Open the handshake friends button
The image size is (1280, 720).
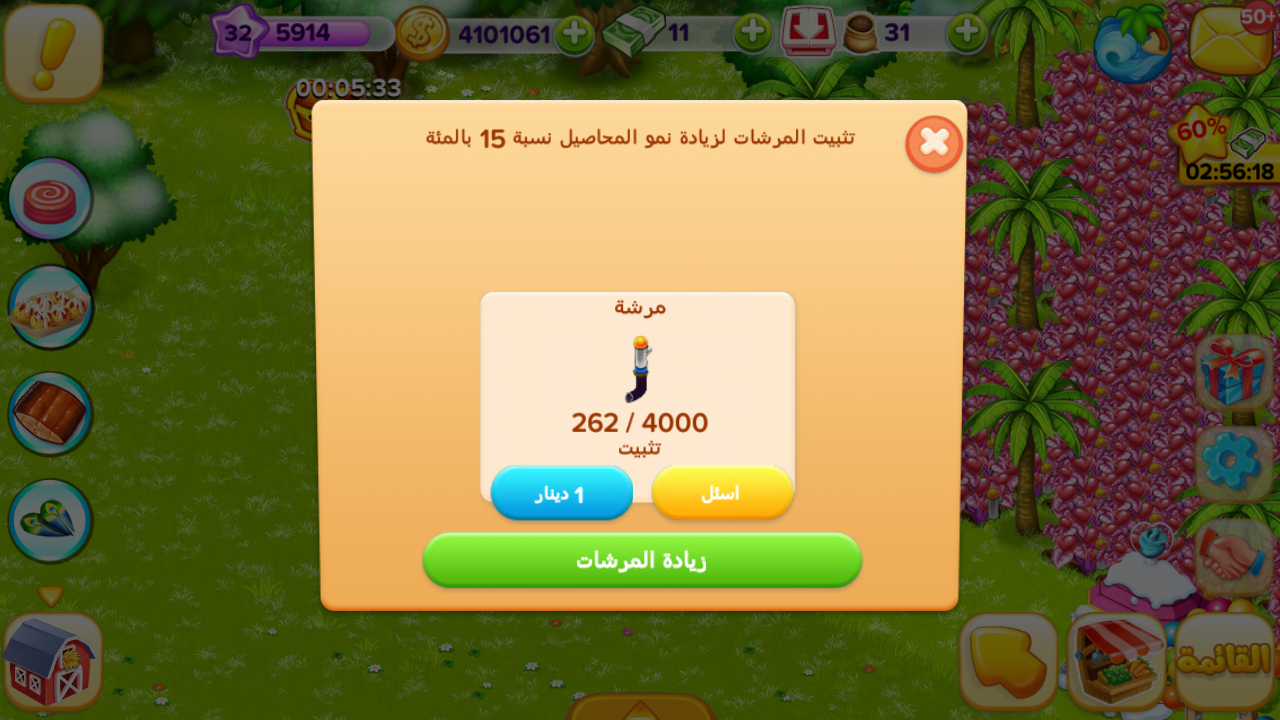coord(1232,556)
